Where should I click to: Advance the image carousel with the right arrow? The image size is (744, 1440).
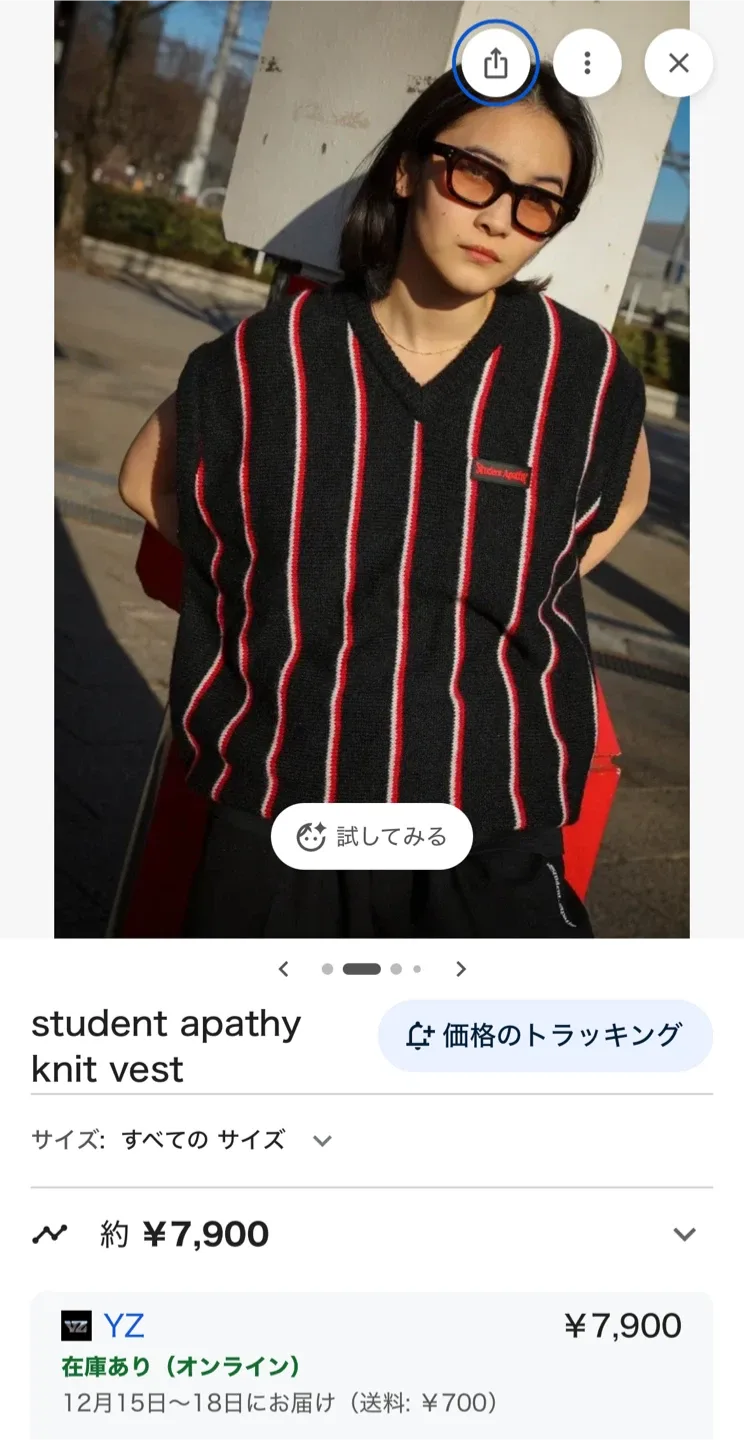[x=460, y=968]
